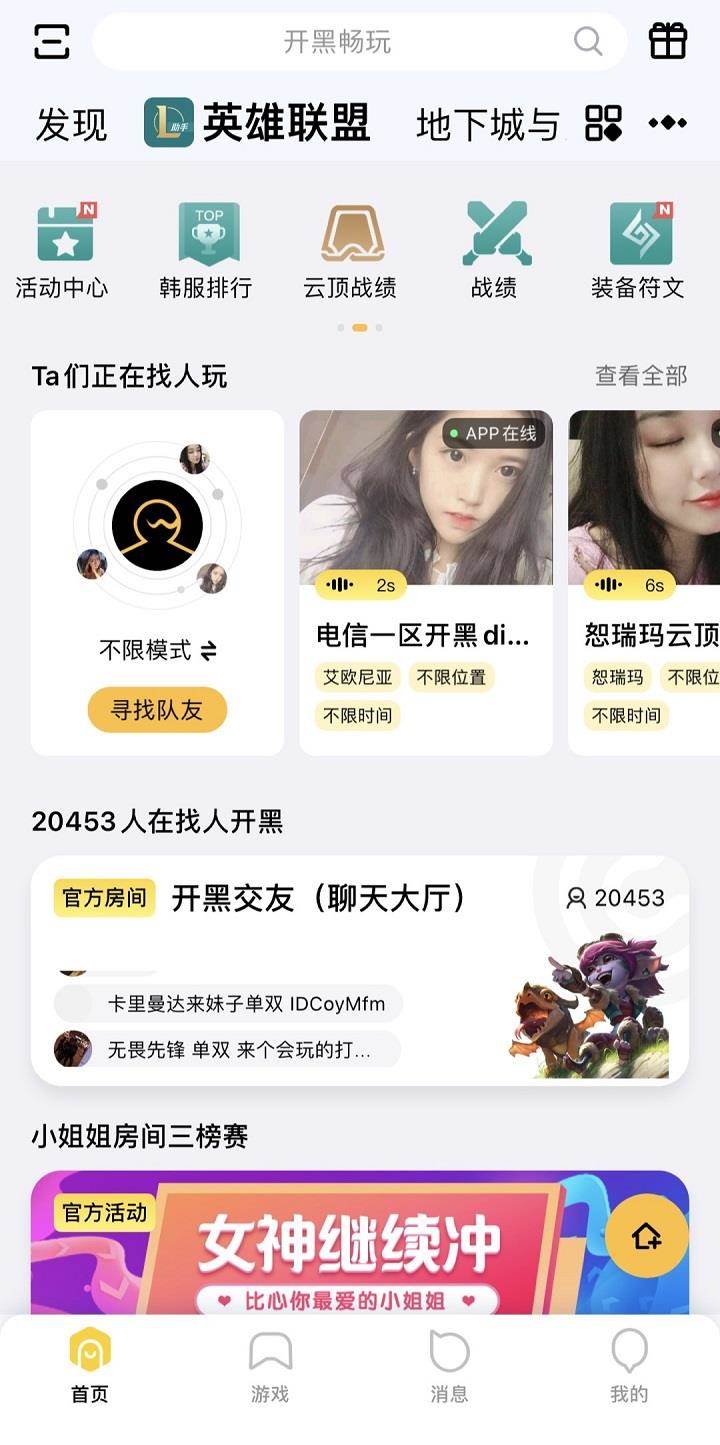Change the 不限模式 mode selector
Screen dimensions: 720x1445
tap(158, 651)
